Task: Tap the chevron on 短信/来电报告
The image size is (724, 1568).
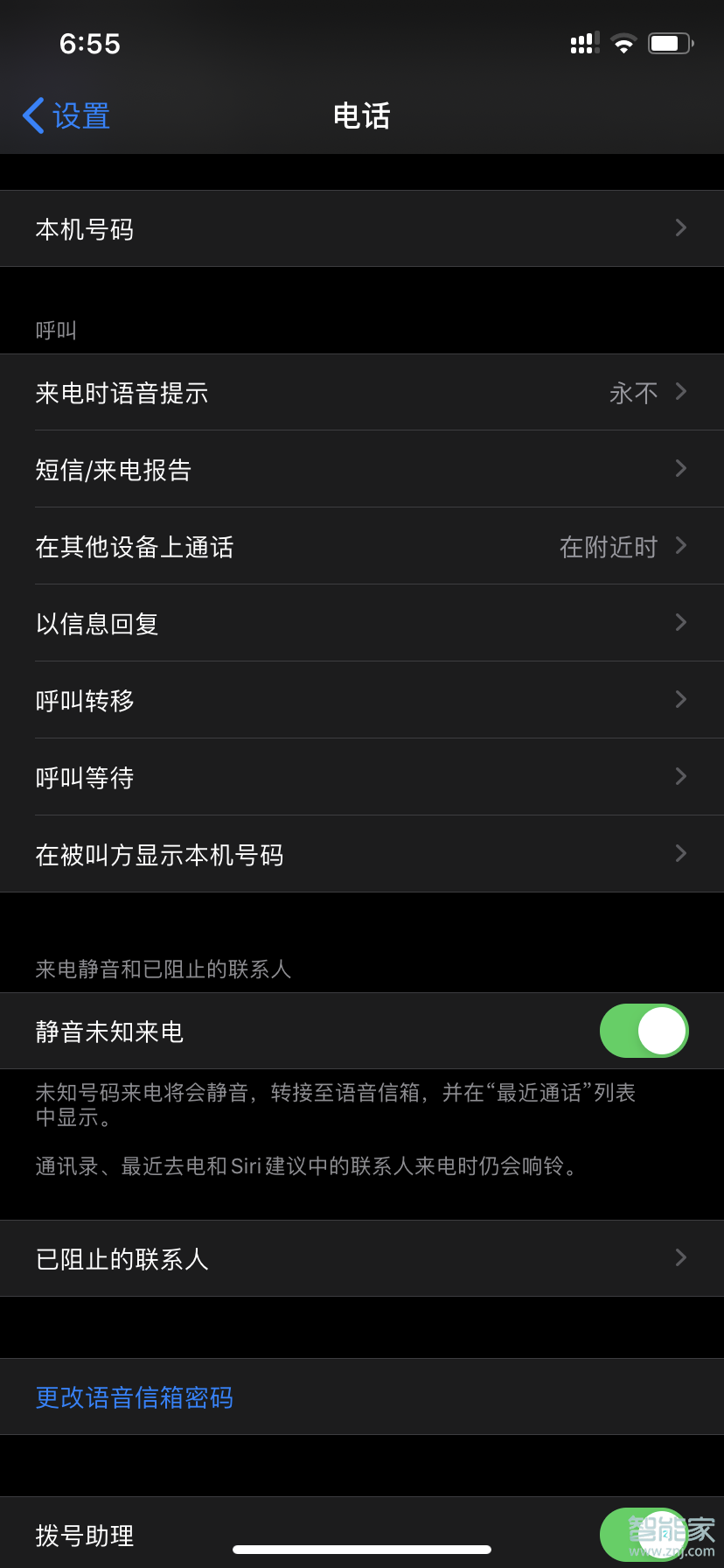Action: (680, 469)
